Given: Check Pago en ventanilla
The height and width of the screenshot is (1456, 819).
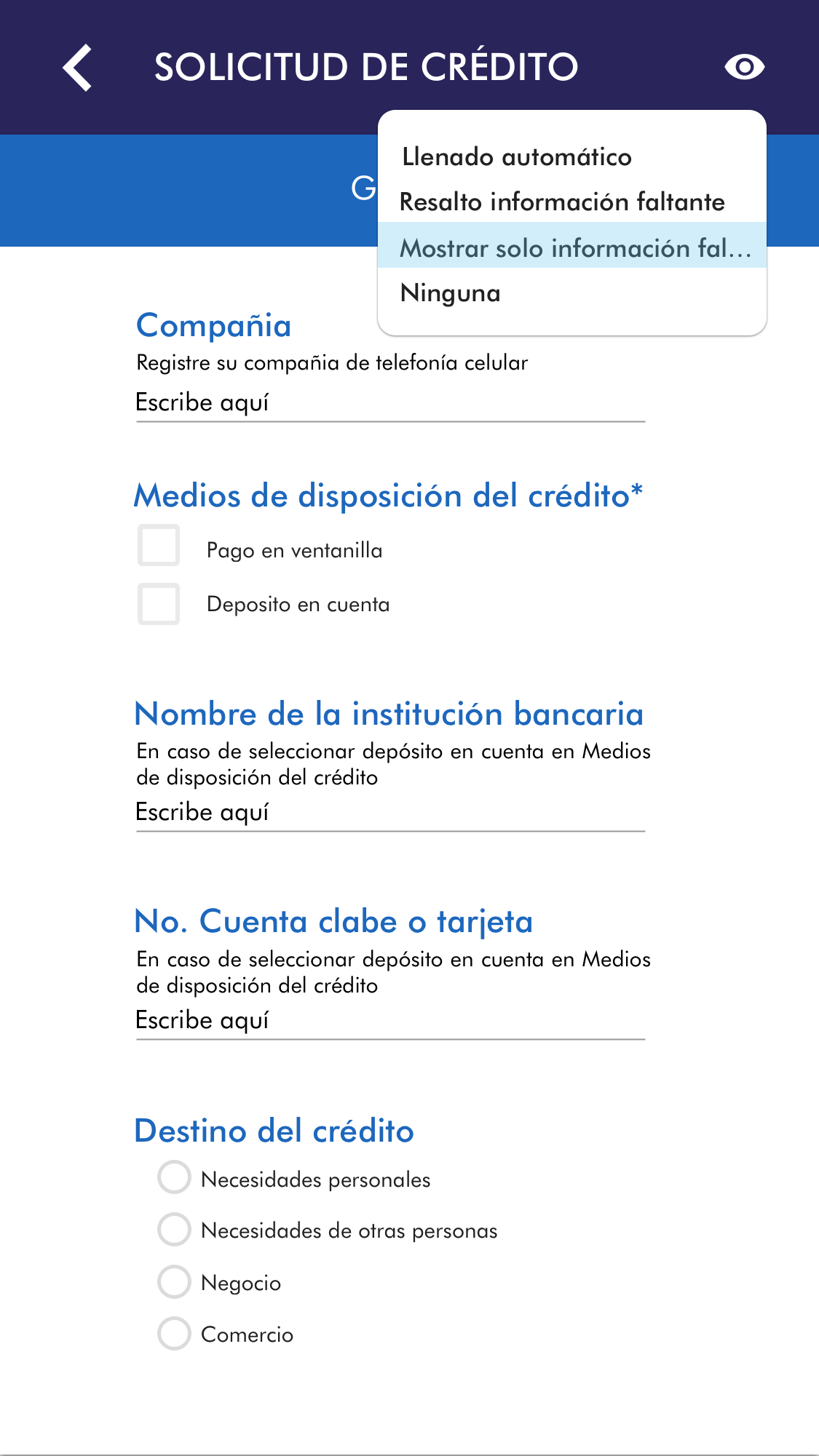Looking at the screenshot, I should (159, 546).
